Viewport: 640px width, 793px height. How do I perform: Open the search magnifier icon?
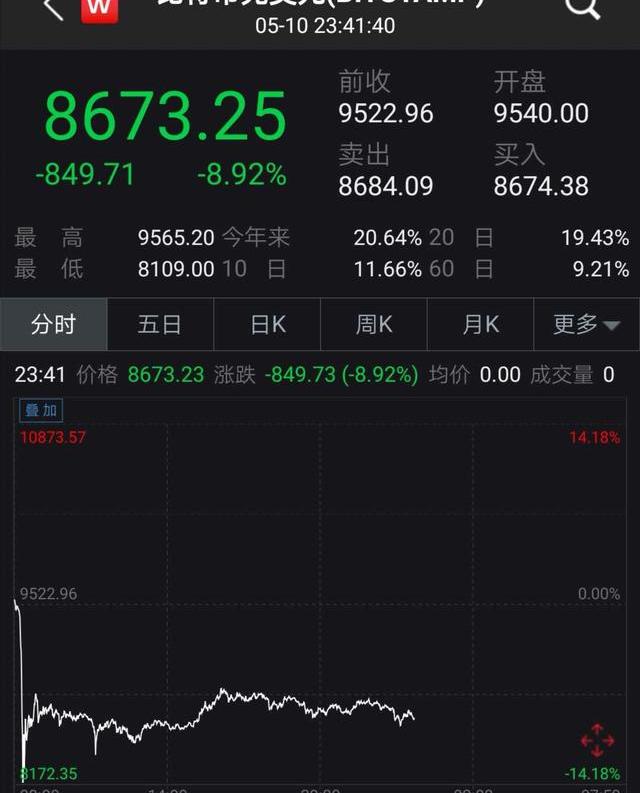point(582,8)
